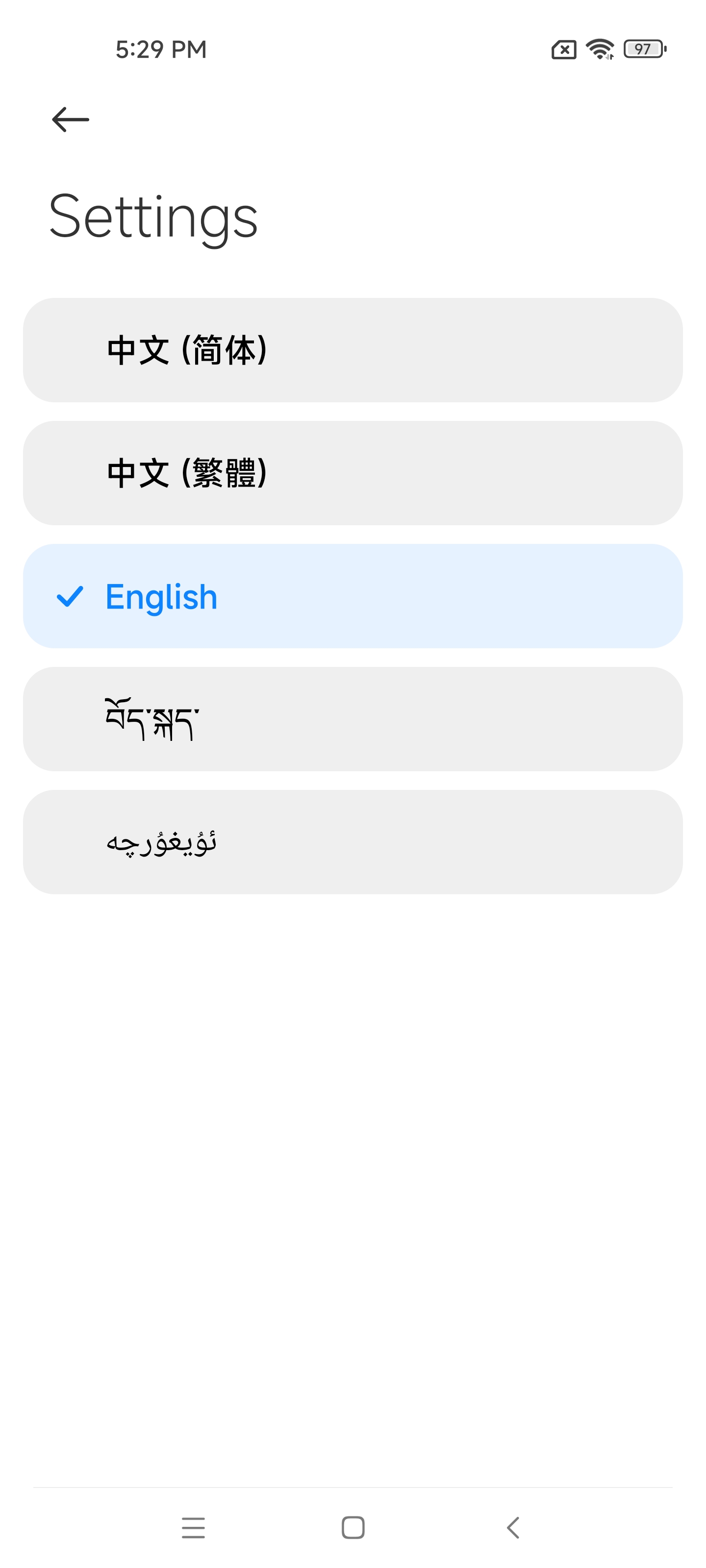Image resolution: width=706 pixels, height=1568 pixels.
Task: Choose 中文 (繁體) language
Action: point(352,473)
